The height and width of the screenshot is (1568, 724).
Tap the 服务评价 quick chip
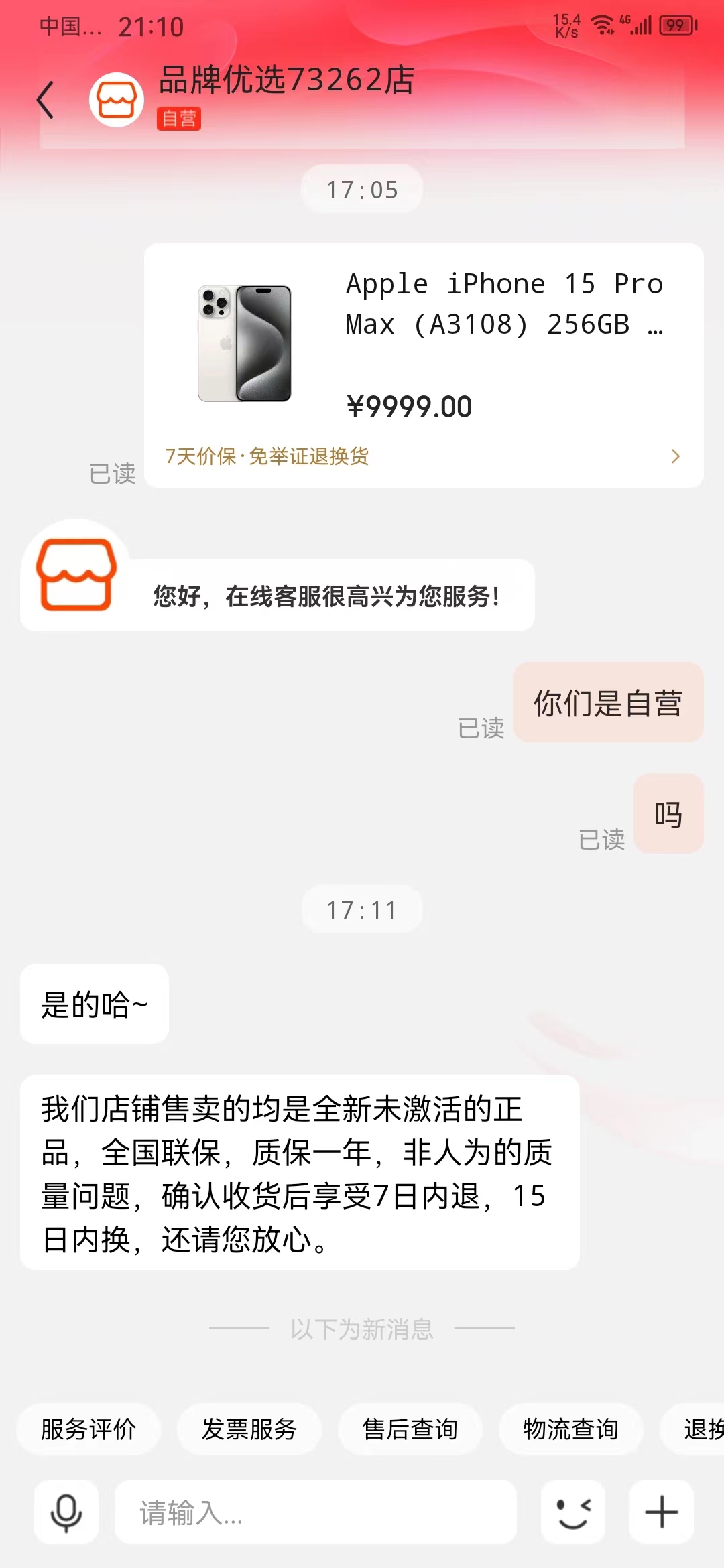click(x=88, y=1429)
